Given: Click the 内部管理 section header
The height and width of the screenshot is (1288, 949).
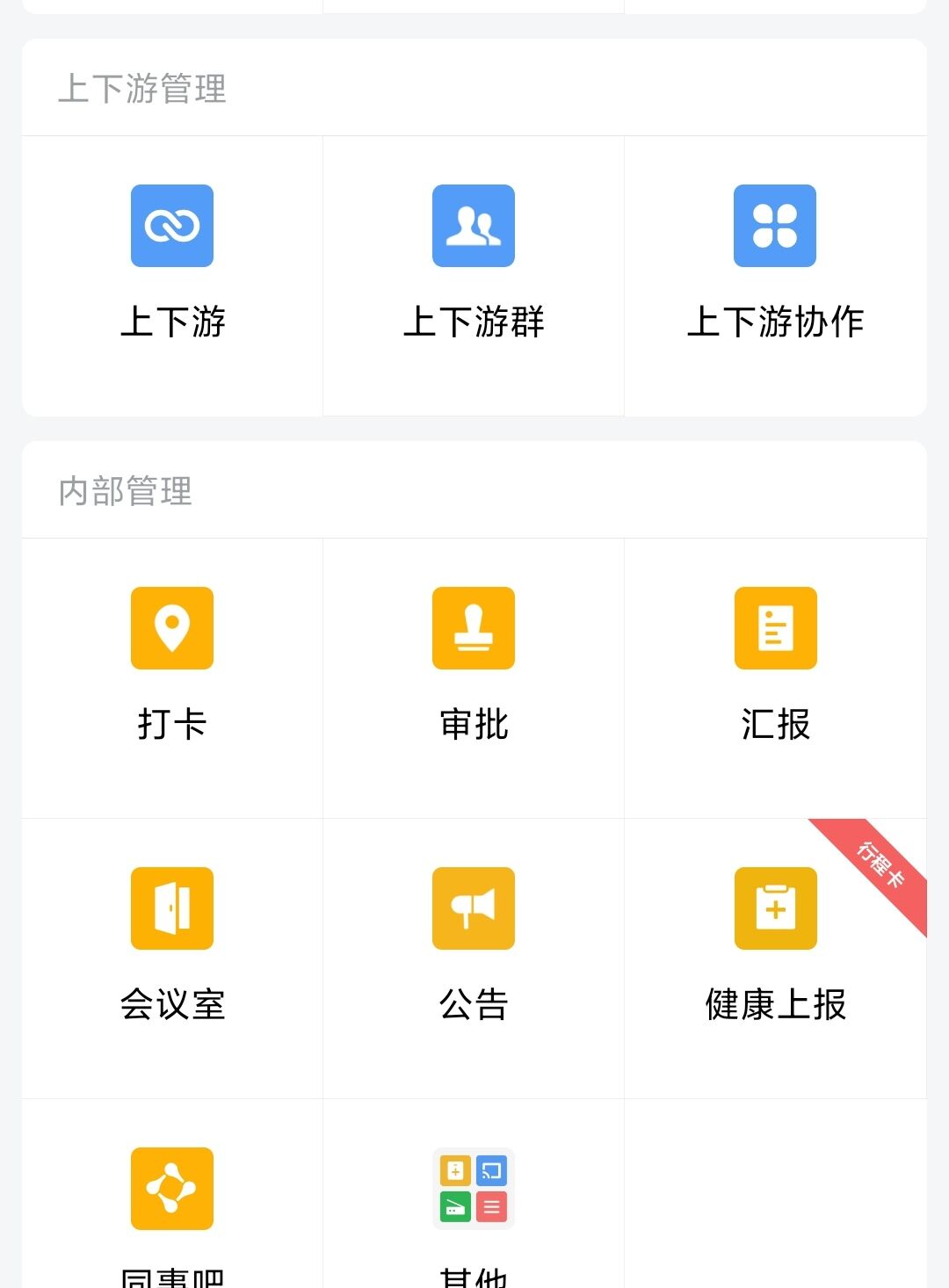Looking at the screenshot, I should [x=126, y=489].
